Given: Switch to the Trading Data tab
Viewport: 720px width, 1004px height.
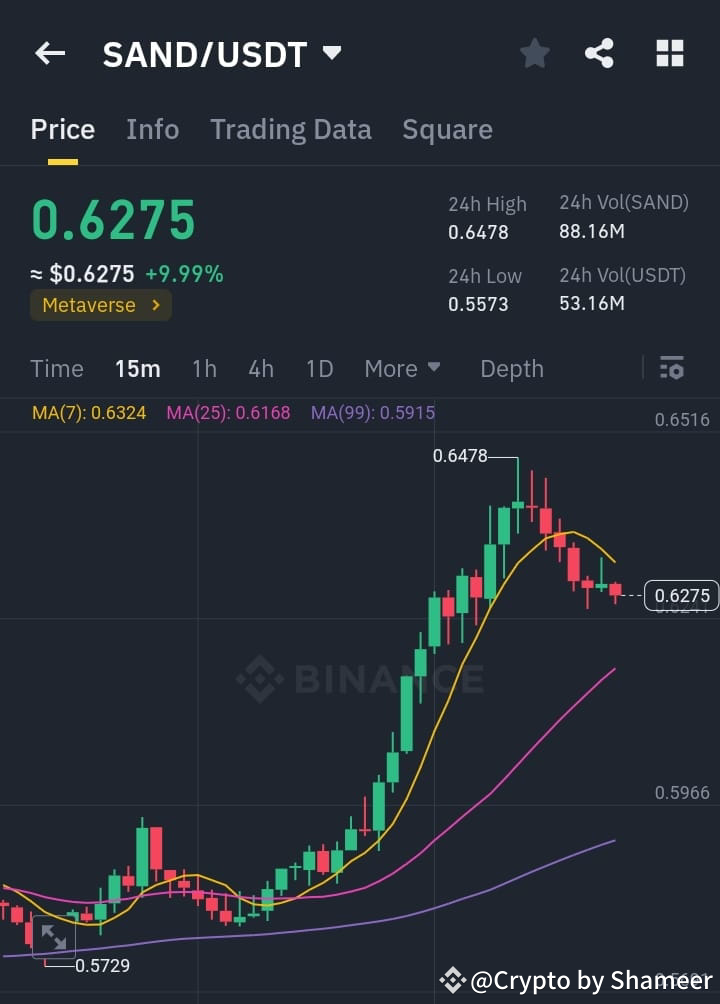Looking at the screenshot, I should pyautogui.click(x=290, y=129).
